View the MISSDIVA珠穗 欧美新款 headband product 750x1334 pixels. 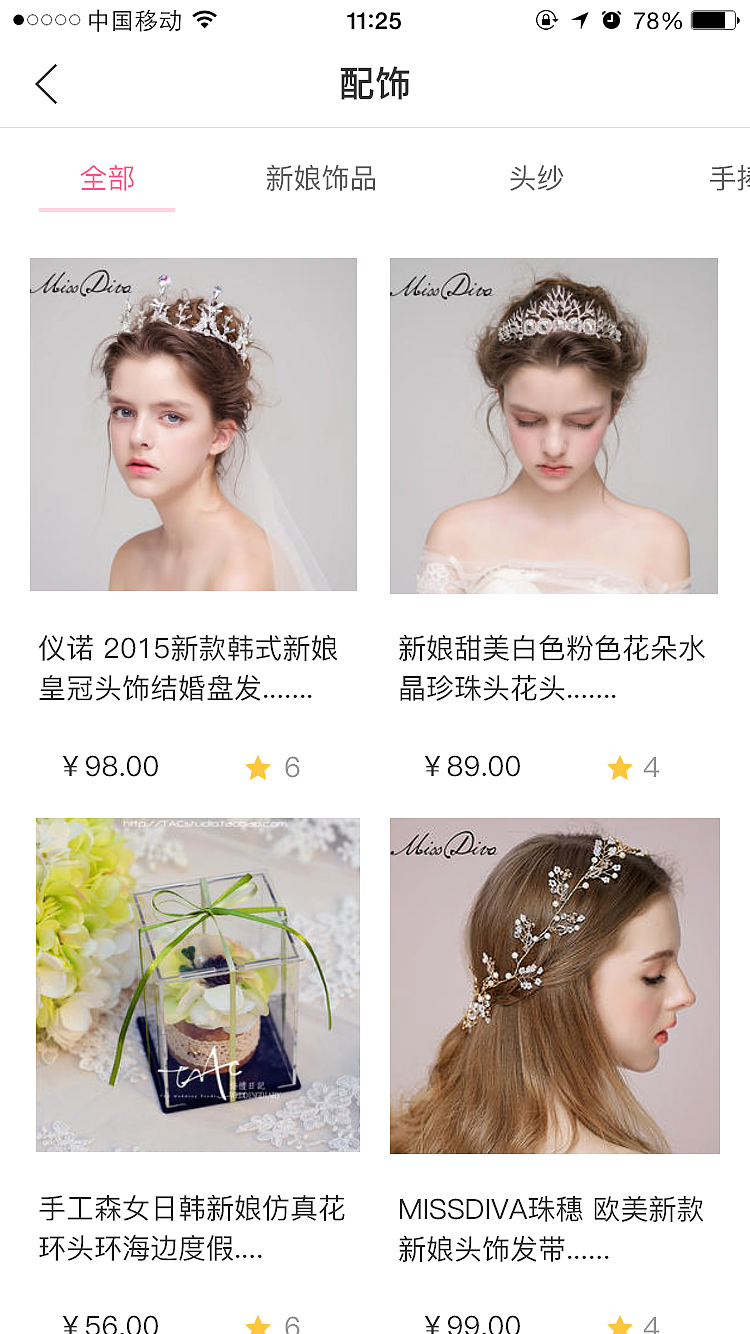coord(554,985)
